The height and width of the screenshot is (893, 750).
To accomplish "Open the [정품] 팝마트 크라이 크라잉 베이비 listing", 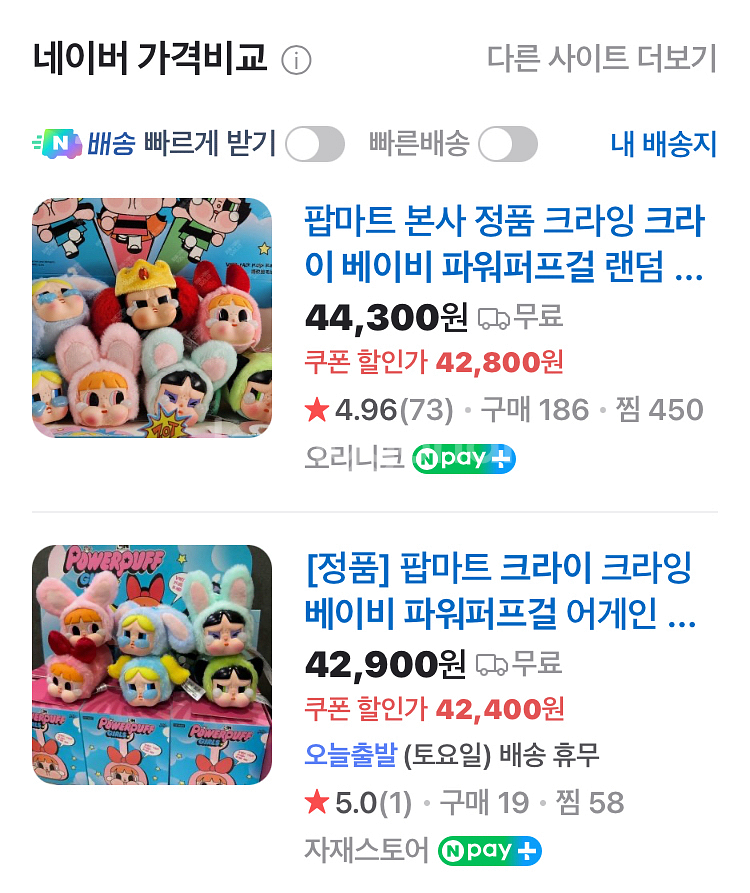I will coord(500,592).
